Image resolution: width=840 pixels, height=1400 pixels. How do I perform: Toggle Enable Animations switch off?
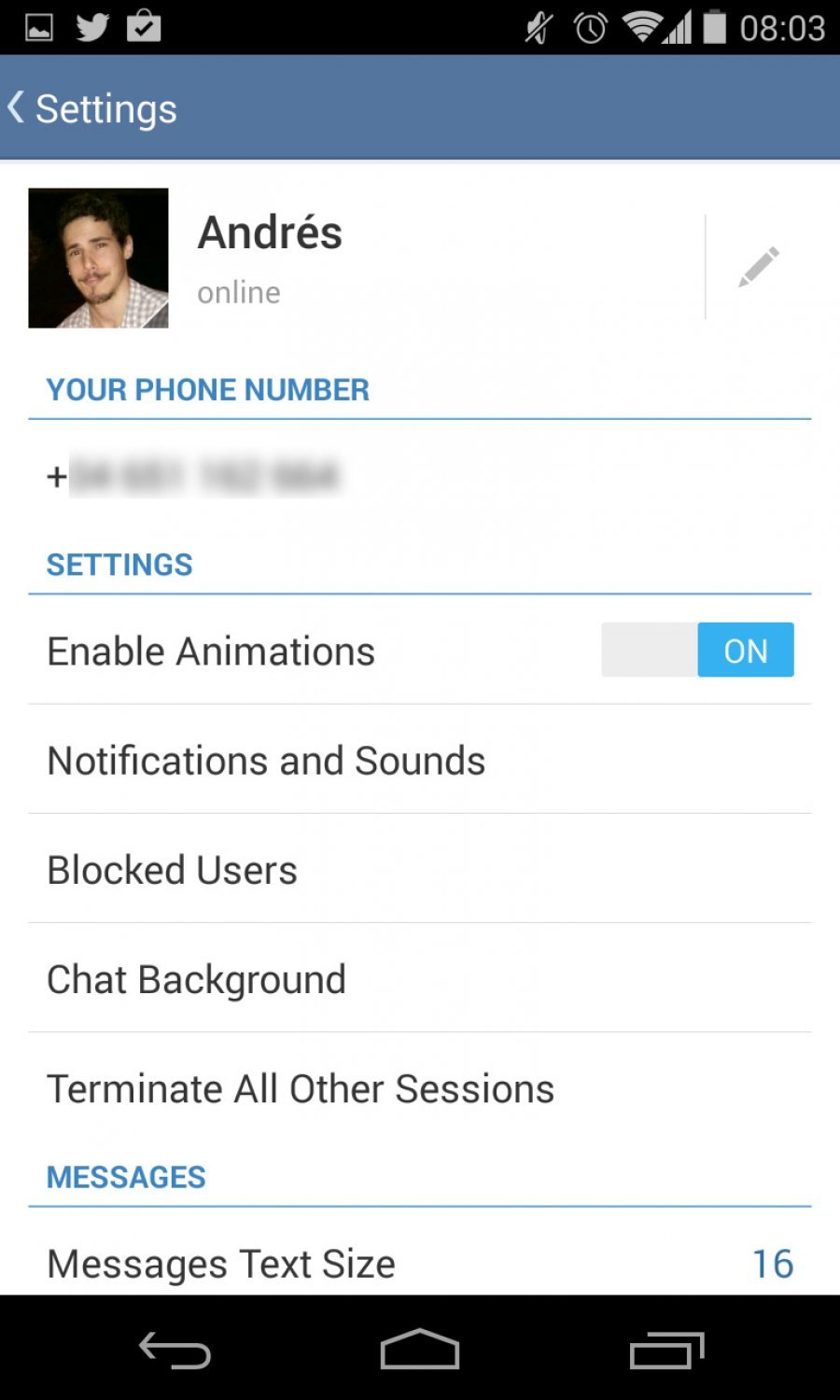pyautogui.click(x=697, y=650)
